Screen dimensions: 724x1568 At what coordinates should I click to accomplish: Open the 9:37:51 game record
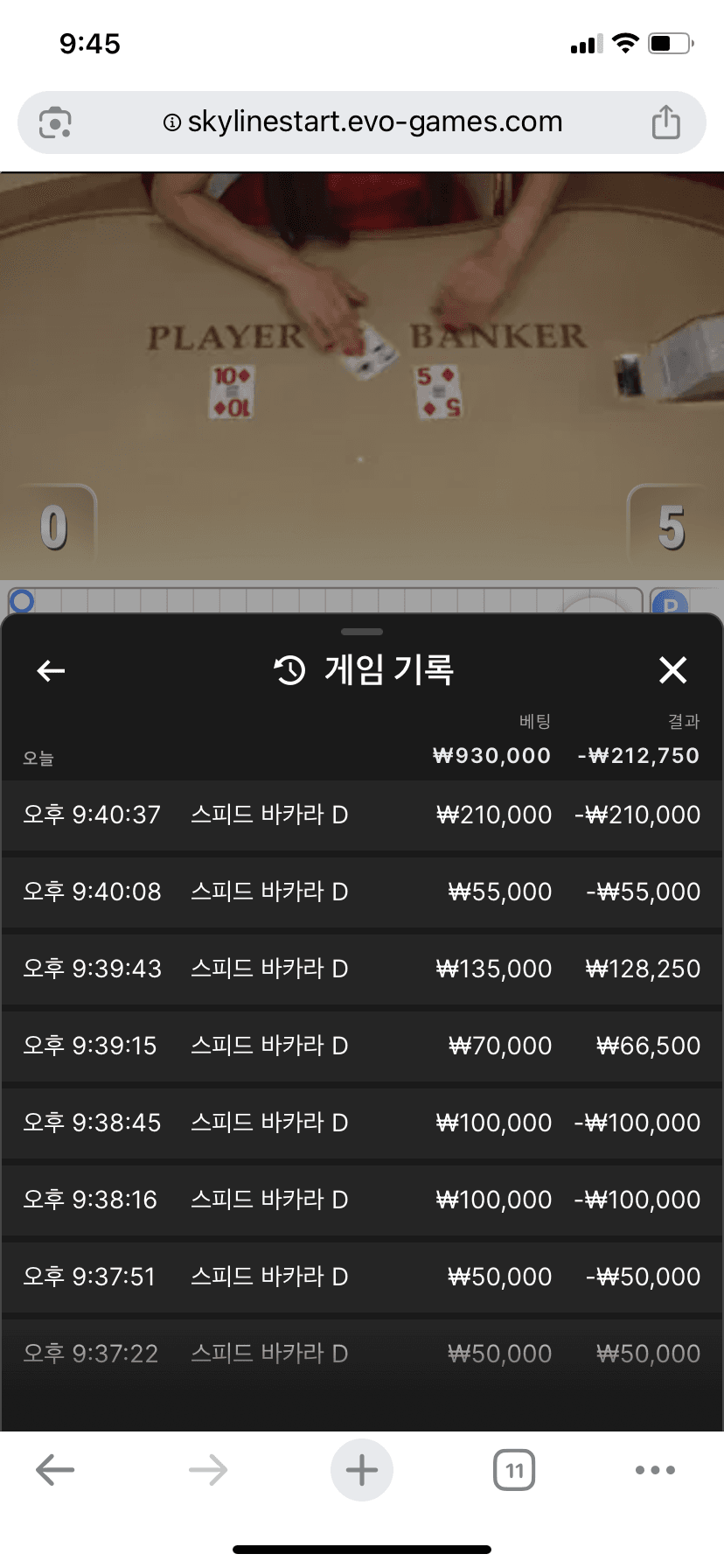(x=362, y=1277)
